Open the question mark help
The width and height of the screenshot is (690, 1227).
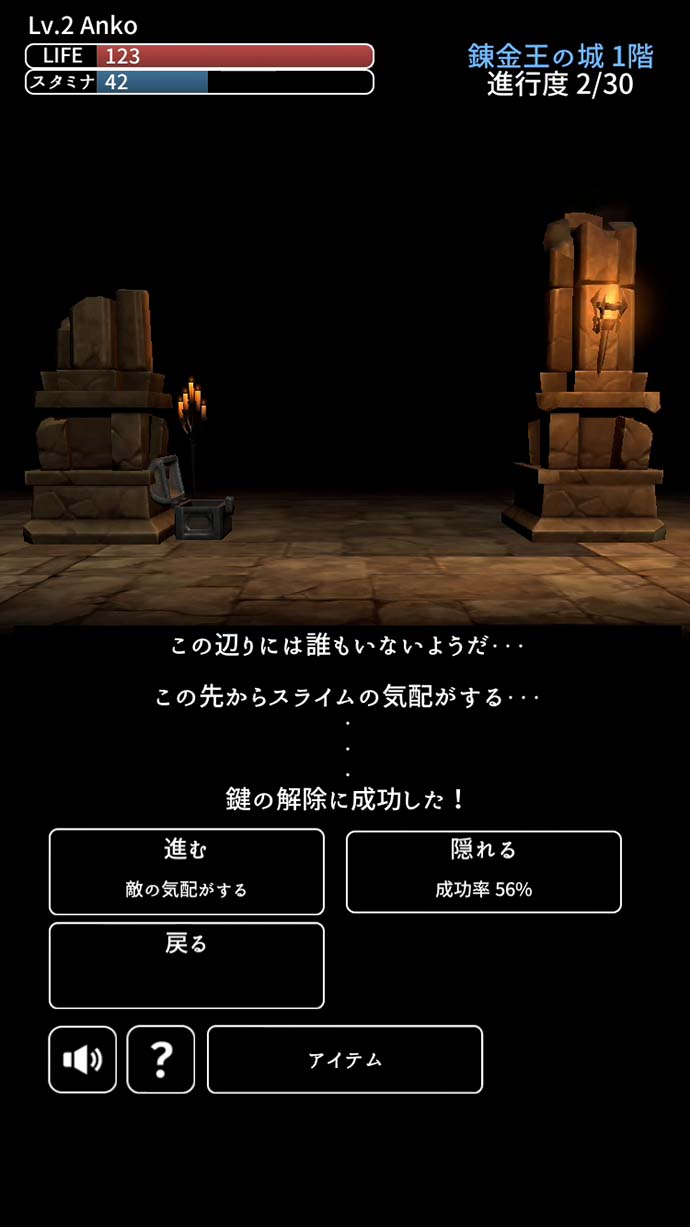tap(161, 1059)
